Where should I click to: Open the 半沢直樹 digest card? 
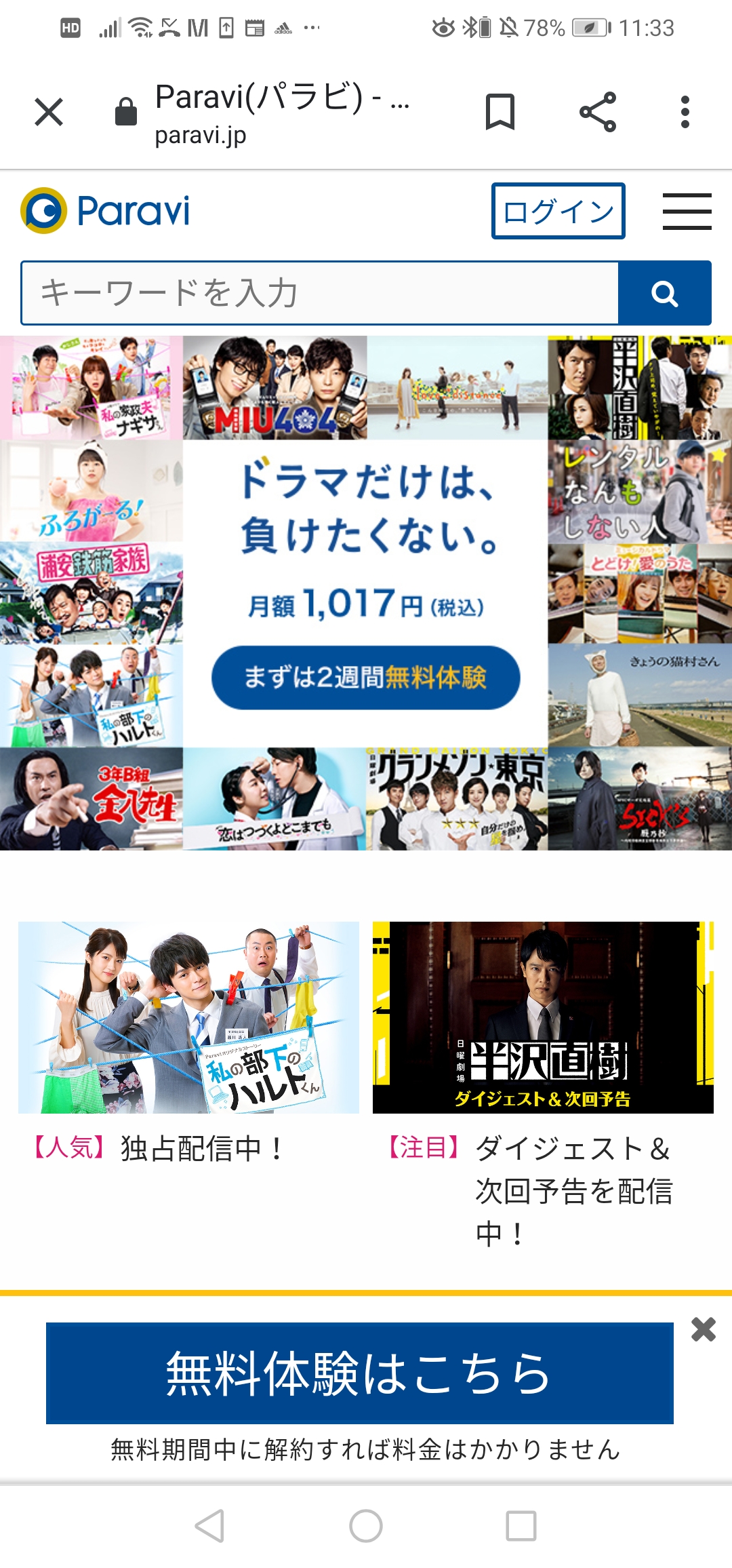click(x=543, y=1017)
